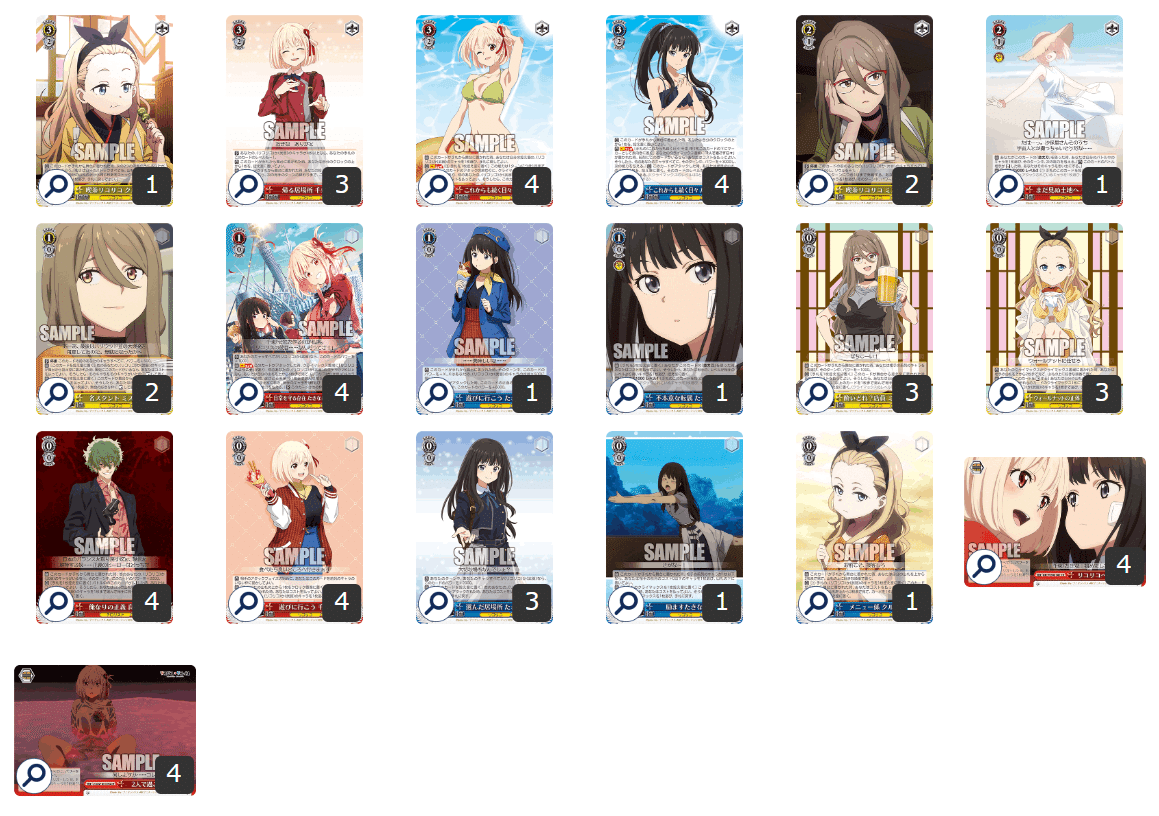Magnify the red-toned kneeling girl horizontal card
Image resolution: width=1159 pixels, height=816 pixels.
35,775
